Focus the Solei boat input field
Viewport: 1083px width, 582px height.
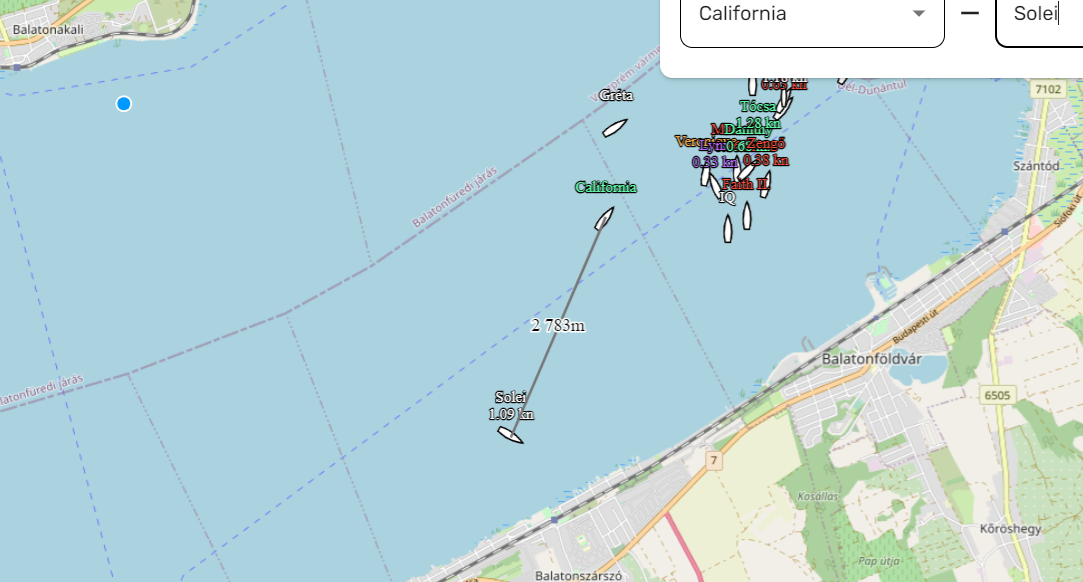point(1040,14)
